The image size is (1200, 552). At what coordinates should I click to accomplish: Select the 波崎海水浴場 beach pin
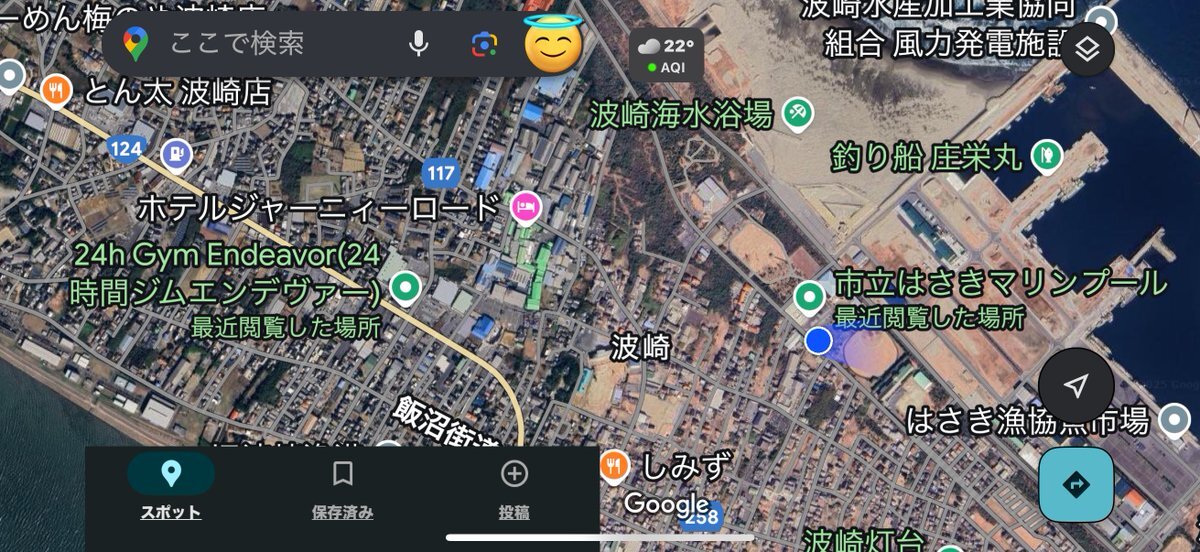point(797,112)
